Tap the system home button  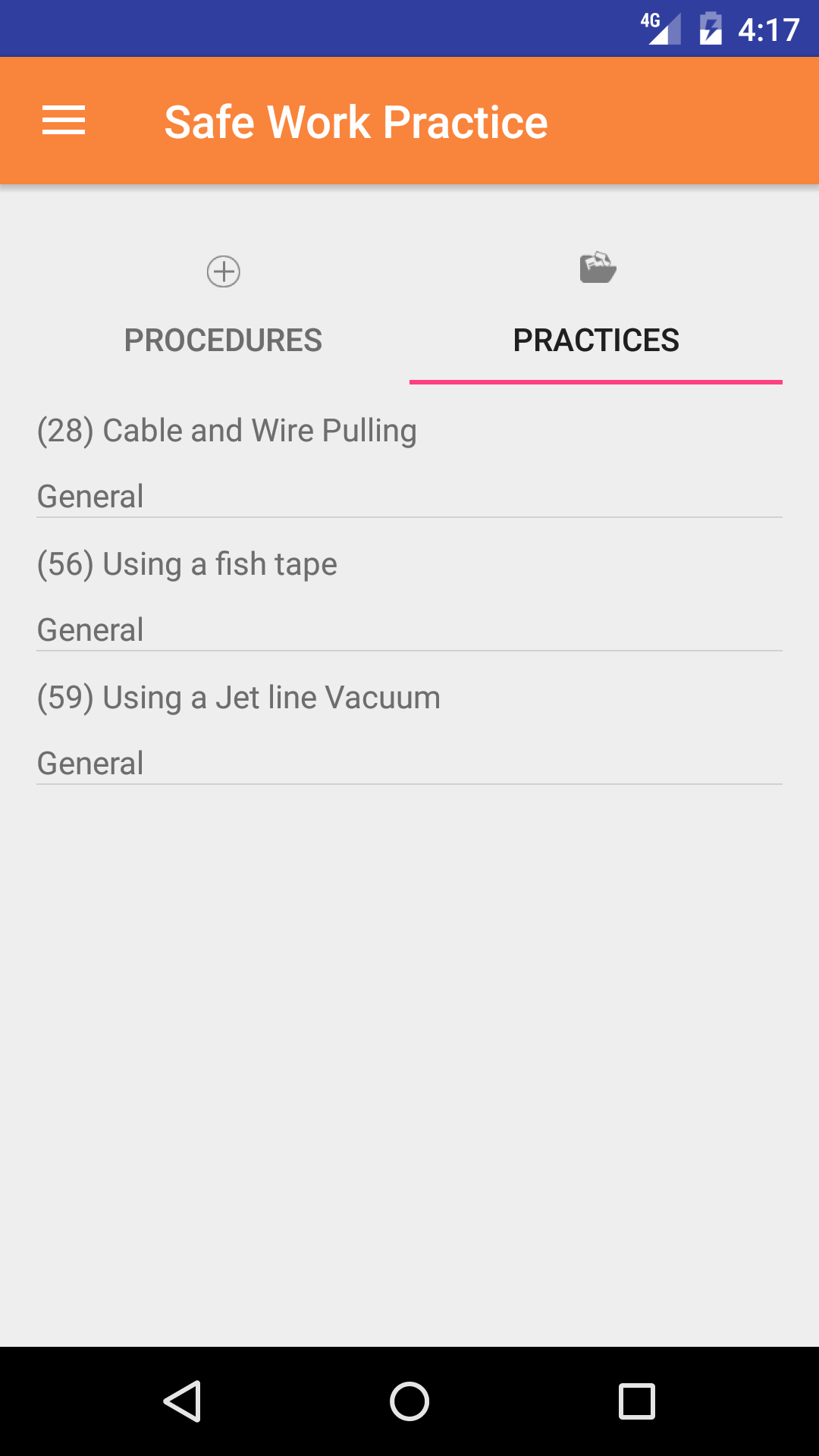(409, 1401)
